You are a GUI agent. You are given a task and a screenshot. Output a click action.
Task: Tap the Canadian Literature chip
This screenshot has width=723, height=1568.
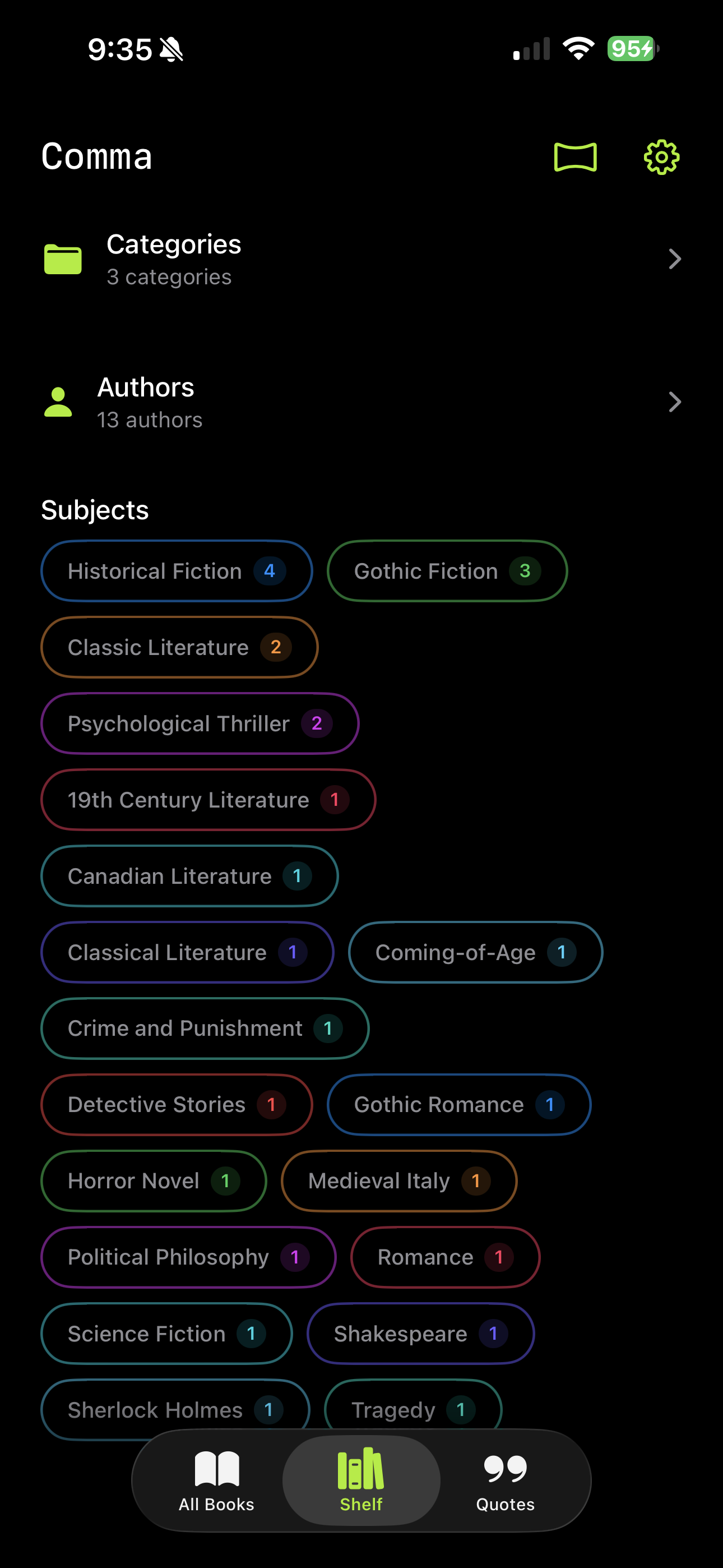click(x=189, y=876)
